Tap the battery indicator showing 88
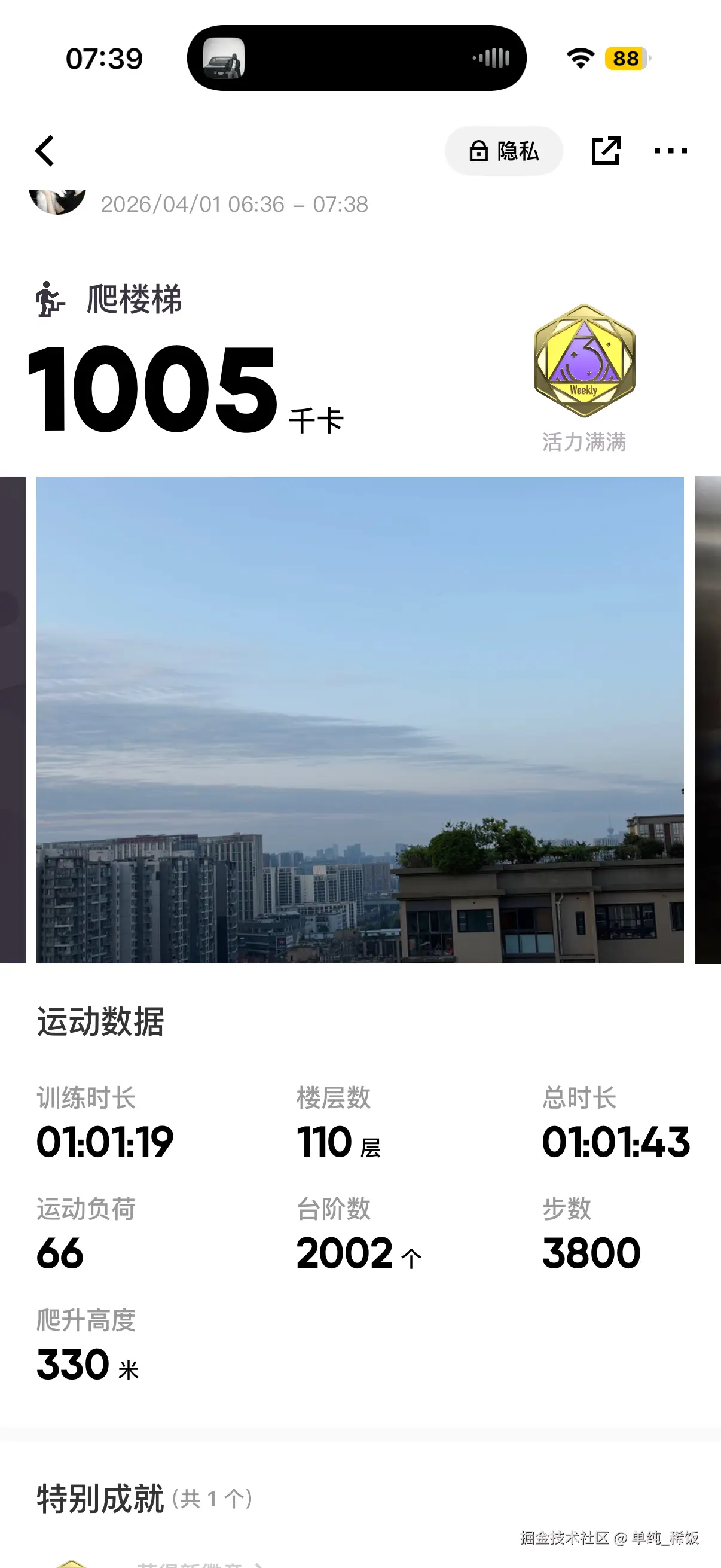The image size is (721, 1568). 626,59
